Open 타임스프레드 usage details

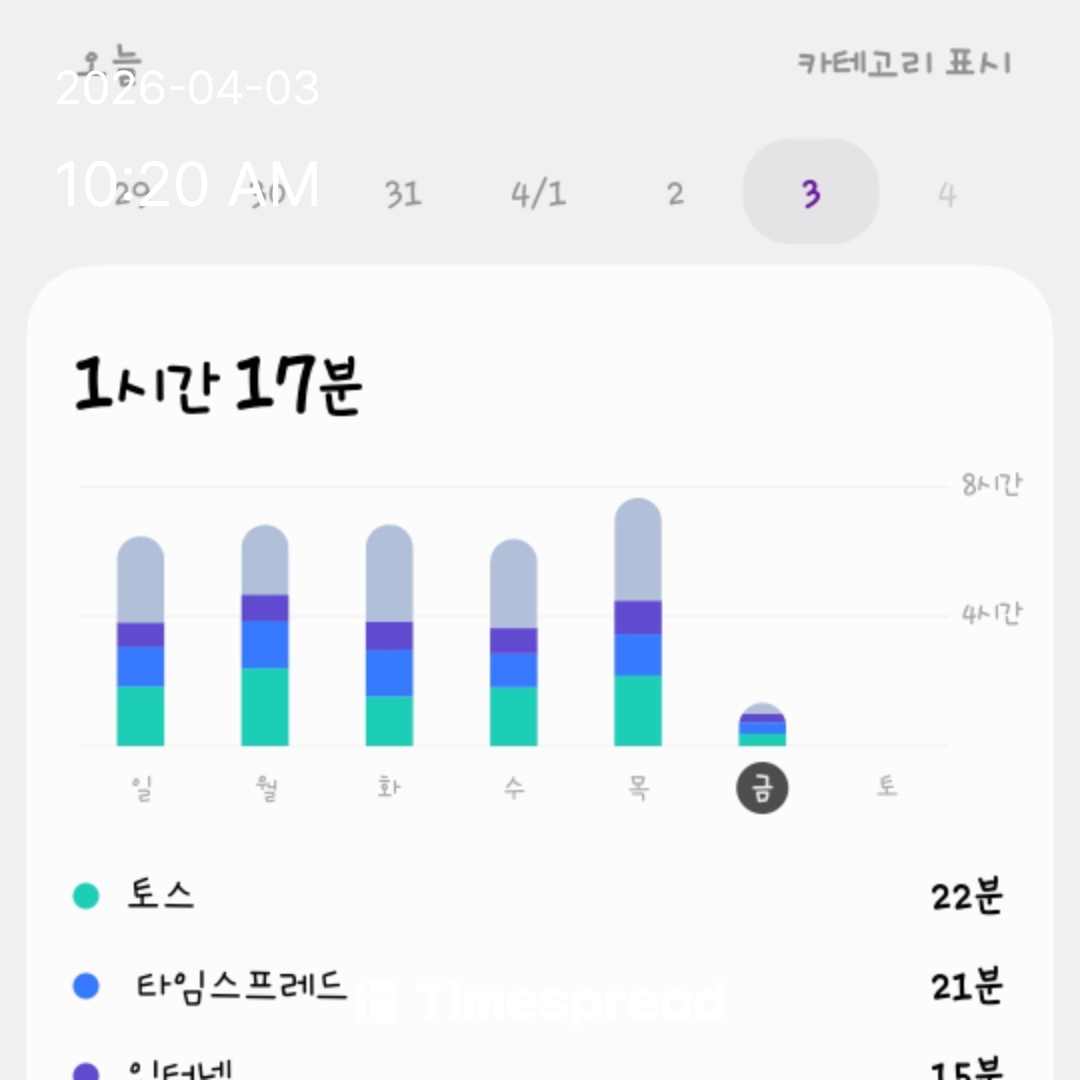tap(538, 986)
